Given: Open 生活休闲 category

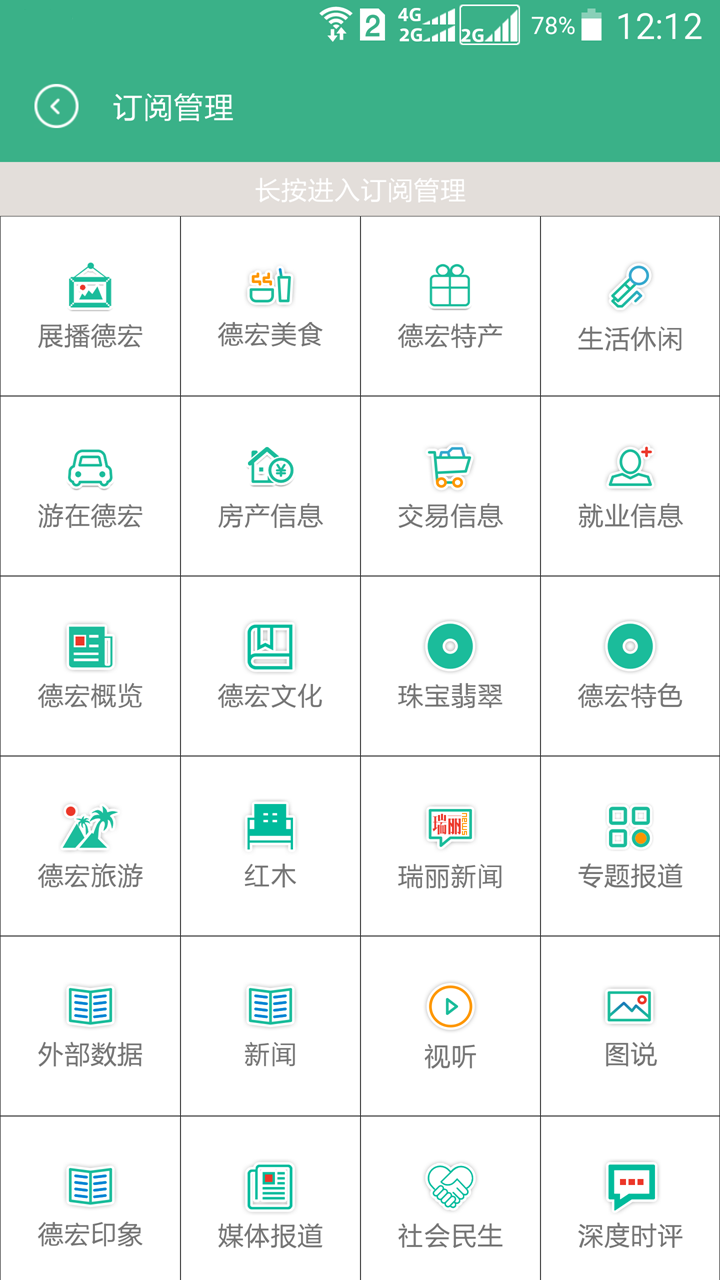Looking at the screenshot, I should click(x=630, y=306).
